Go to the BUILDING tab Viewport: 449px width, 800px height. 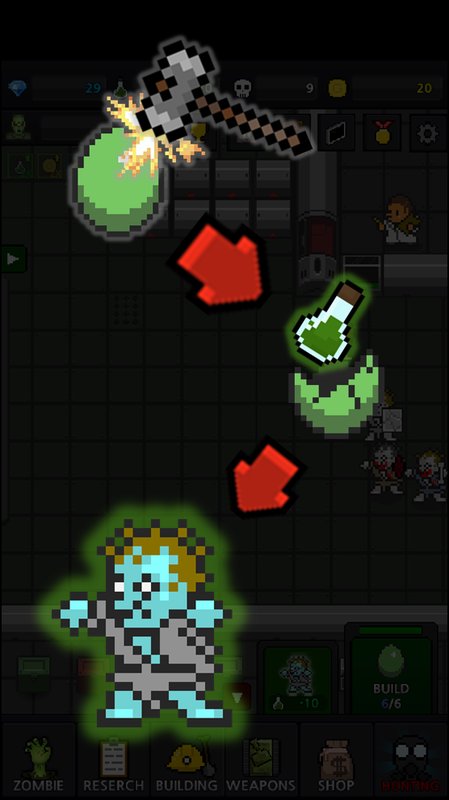[x=187, y=761]
